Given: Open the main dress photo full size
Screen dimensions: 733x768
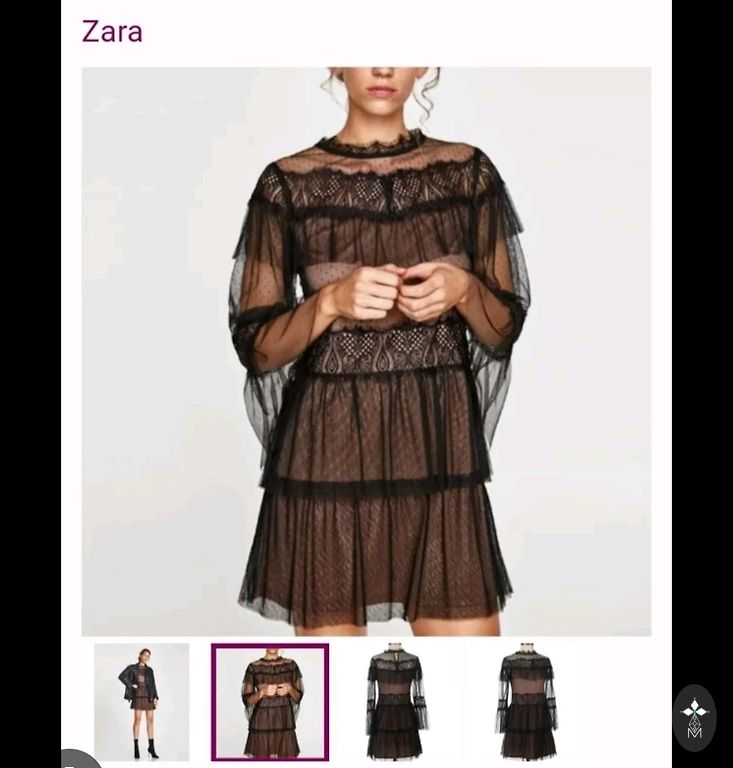Looking at the screenshot, I should (x=366, y=351).
